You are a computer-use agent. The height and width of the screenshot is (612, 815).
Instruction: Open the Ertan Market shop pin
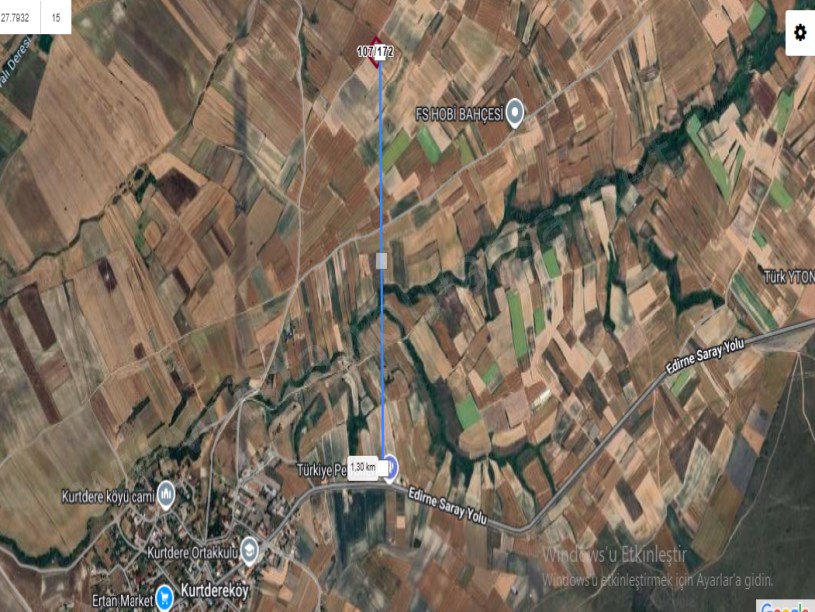165,600
